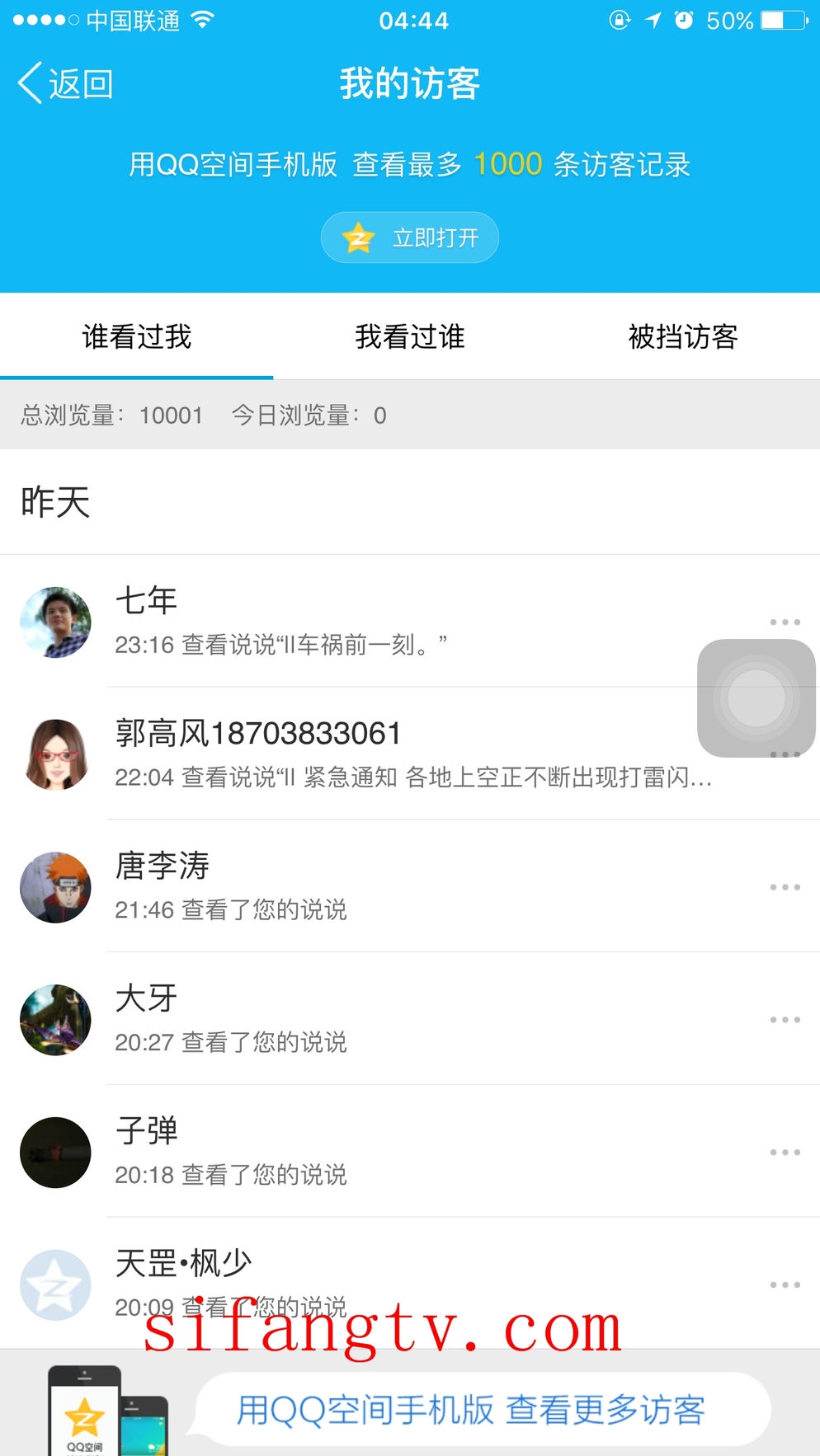The width and height of the screenshot is (820, 1456).
Task: Open visitor 子弹's entry
Action: (330, 1152)
